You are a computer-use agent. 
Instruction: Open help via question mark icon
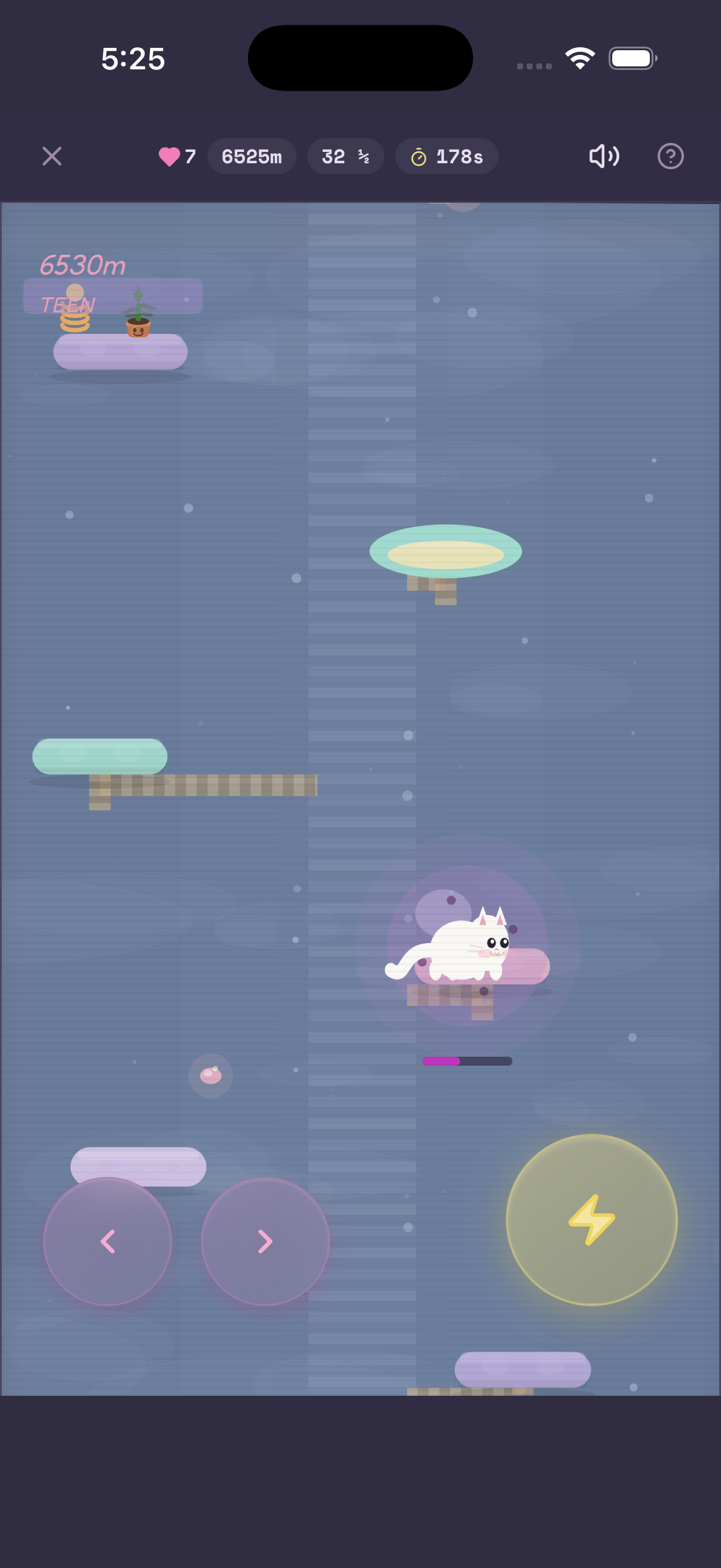[670, 157]
